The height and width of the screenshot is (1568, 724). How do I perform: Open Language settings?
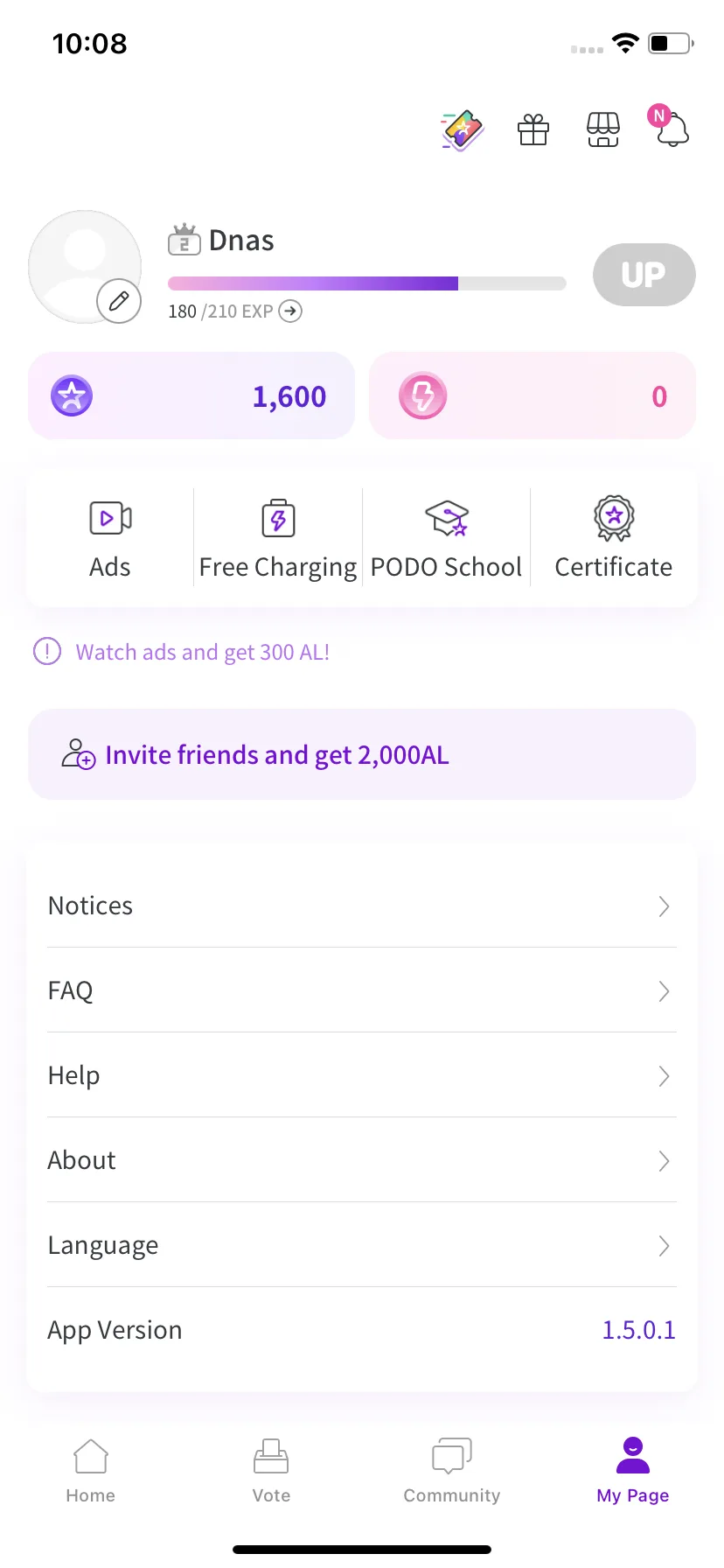tap(362, 1245)
